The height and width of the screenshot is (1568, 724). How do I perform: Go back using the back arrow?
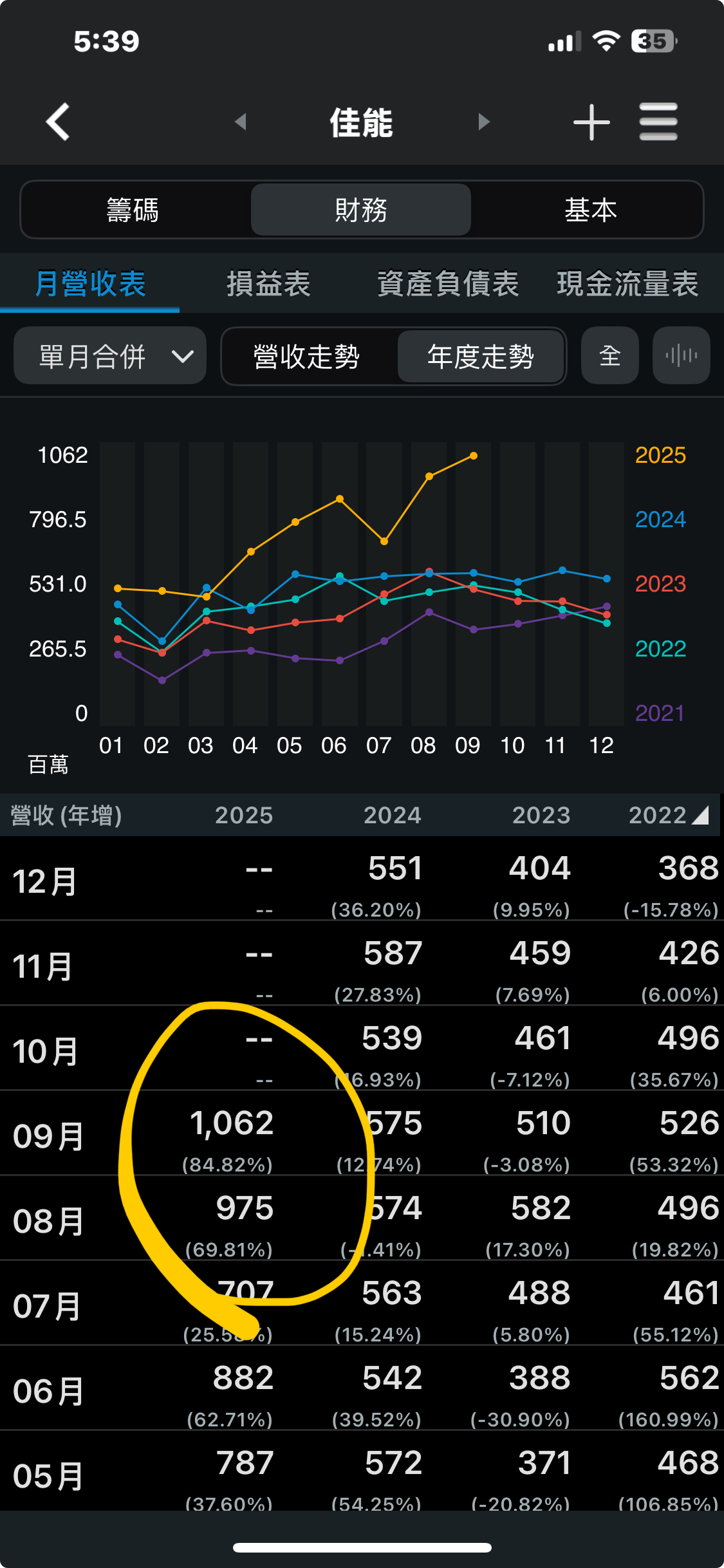[x=58, y=122]
